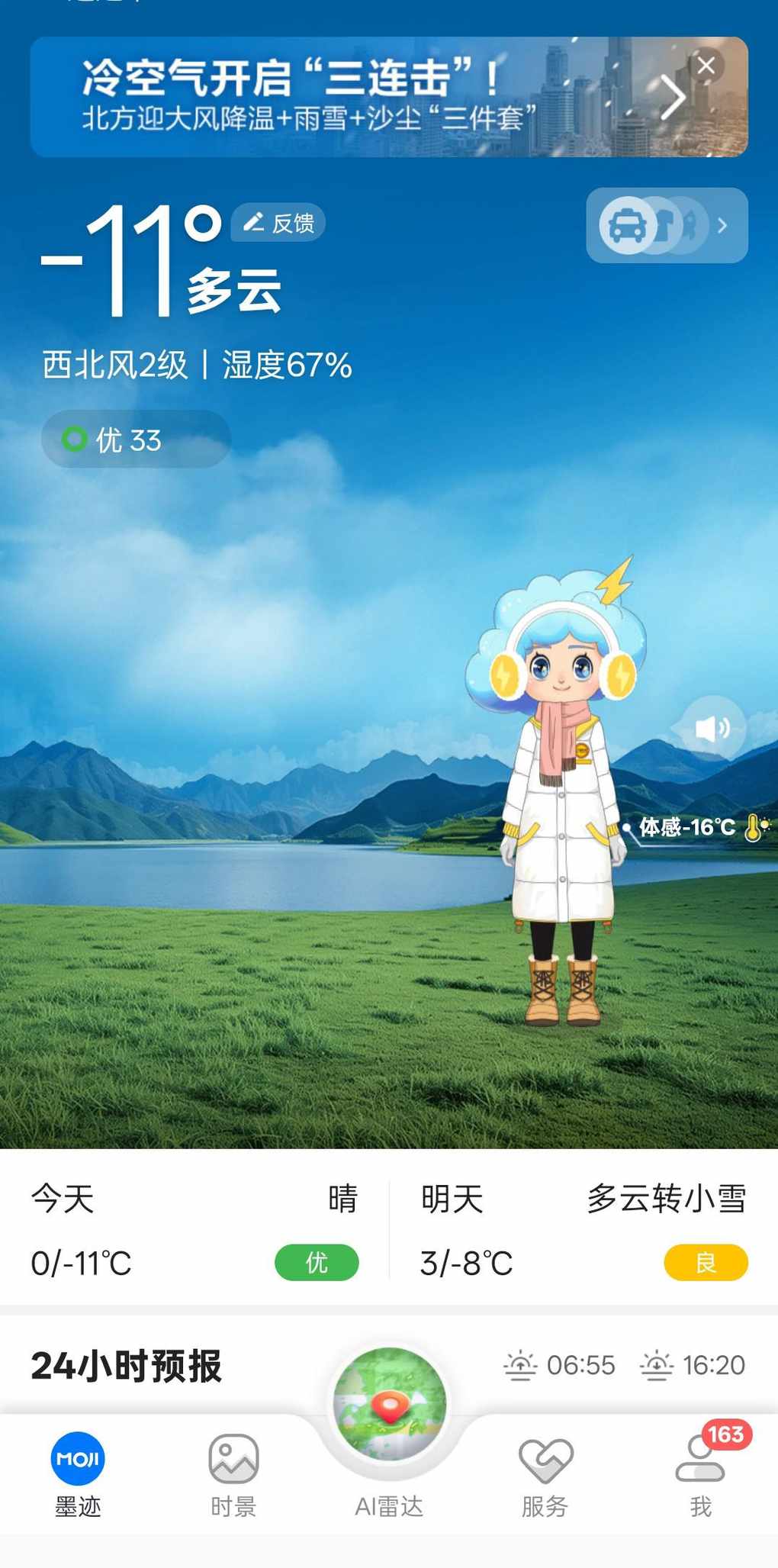Tap the 反馈 feedback button
This screenshot has height=1568, width=778.
(x=278, y=223)
